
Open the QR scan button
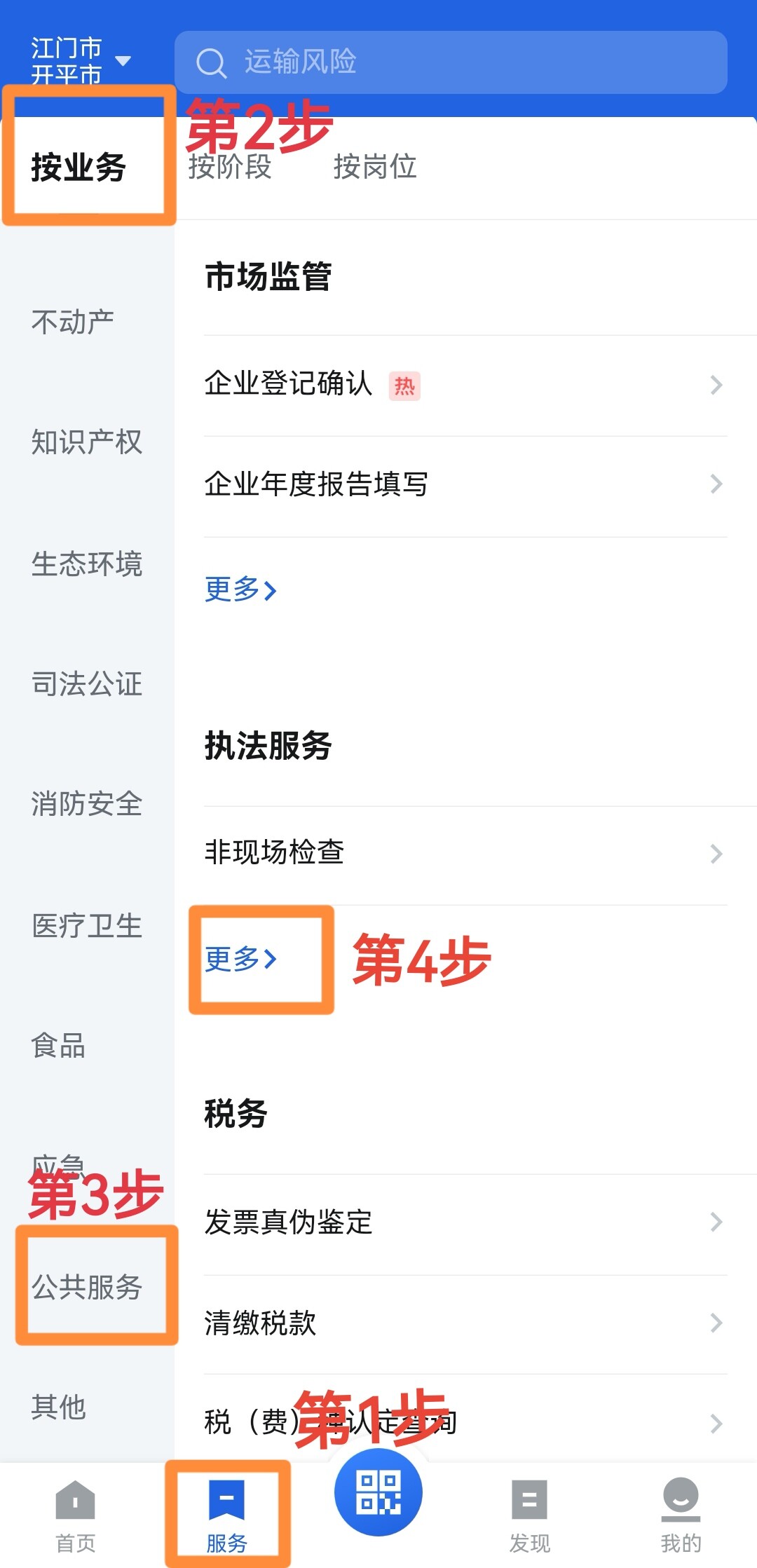pos(378,1492)
